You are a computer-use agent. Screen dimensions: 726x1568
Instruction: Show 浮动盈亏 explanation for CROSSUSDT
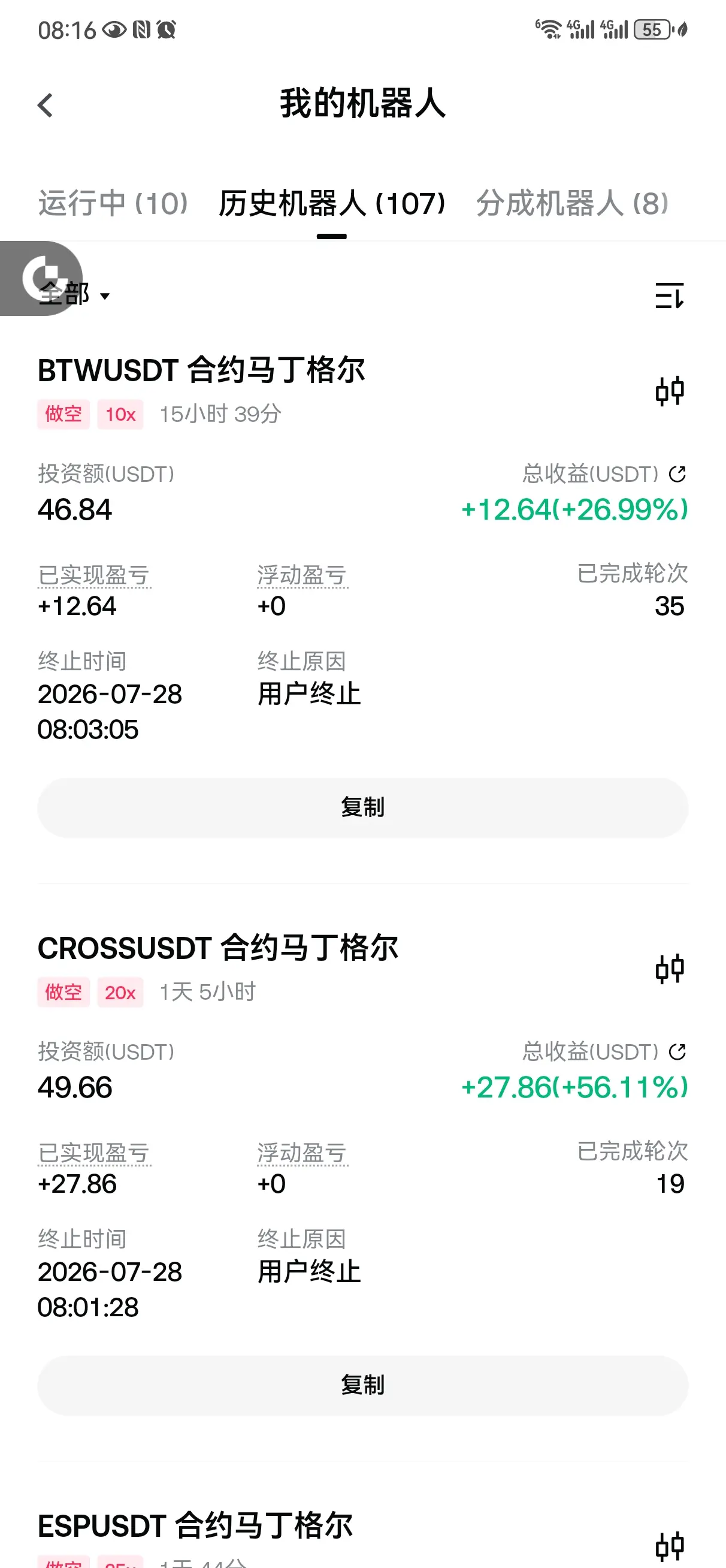tap(302, 1153)
